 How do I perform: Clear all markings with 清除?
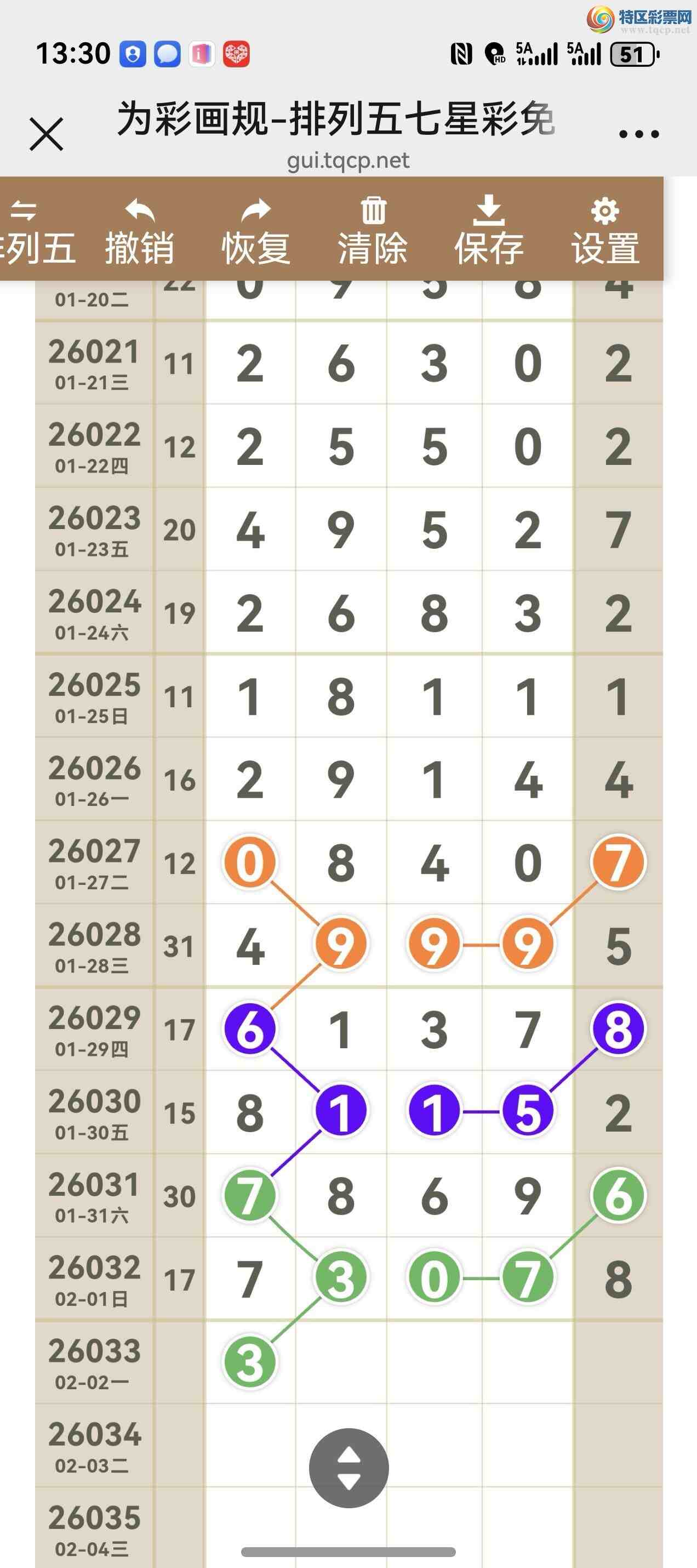372,232
